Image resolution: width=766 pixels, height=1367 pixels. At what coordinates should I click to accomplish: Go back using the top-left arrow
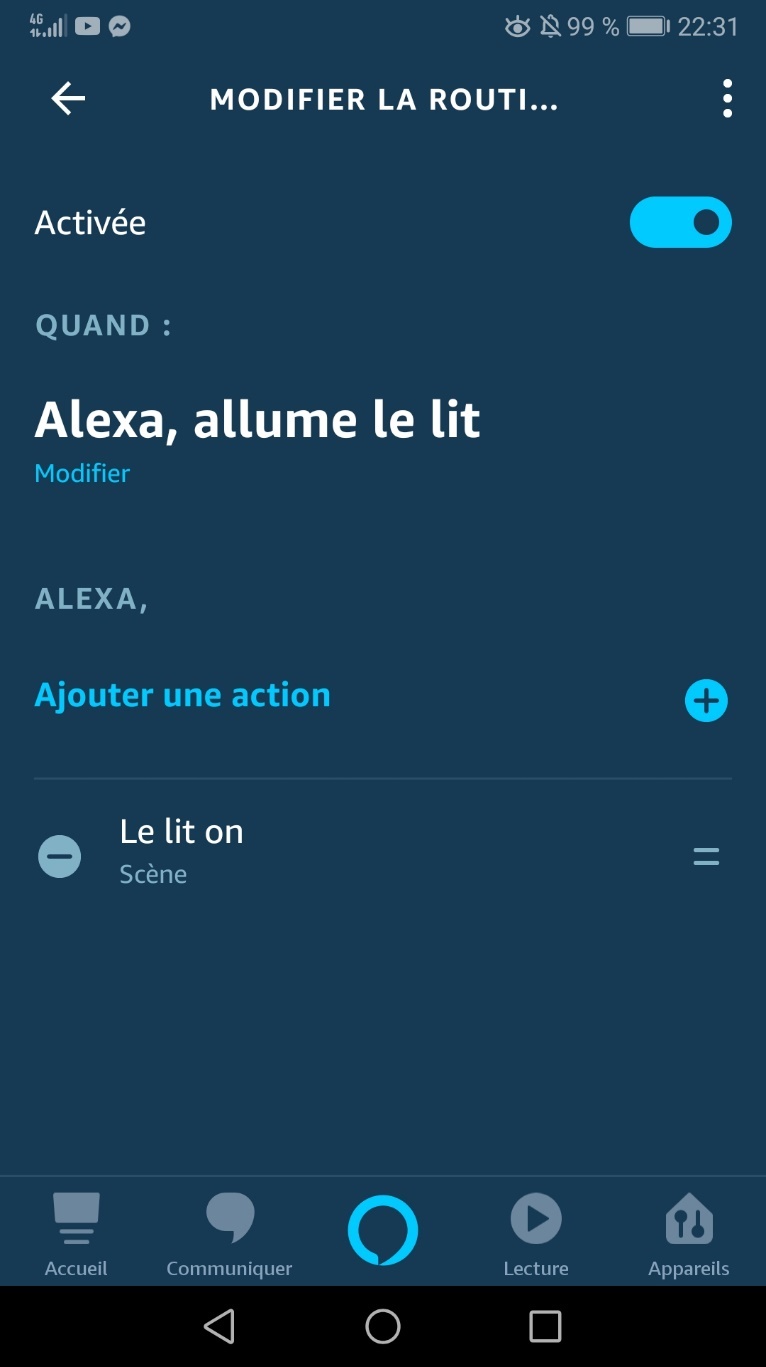(x=68, y=98)
